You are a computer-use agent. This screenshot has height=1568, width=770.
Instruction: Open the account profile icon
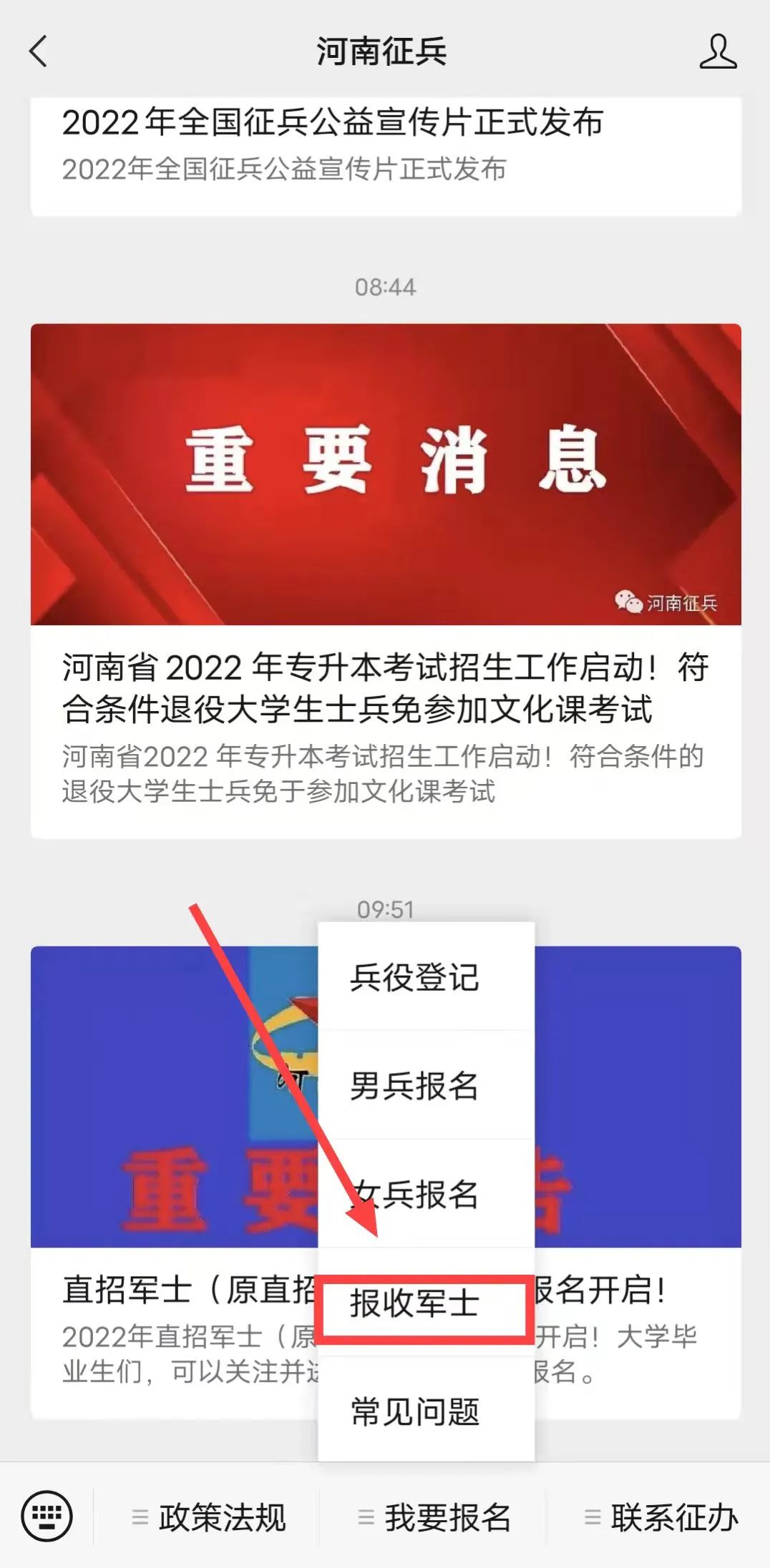coord(718,52)
